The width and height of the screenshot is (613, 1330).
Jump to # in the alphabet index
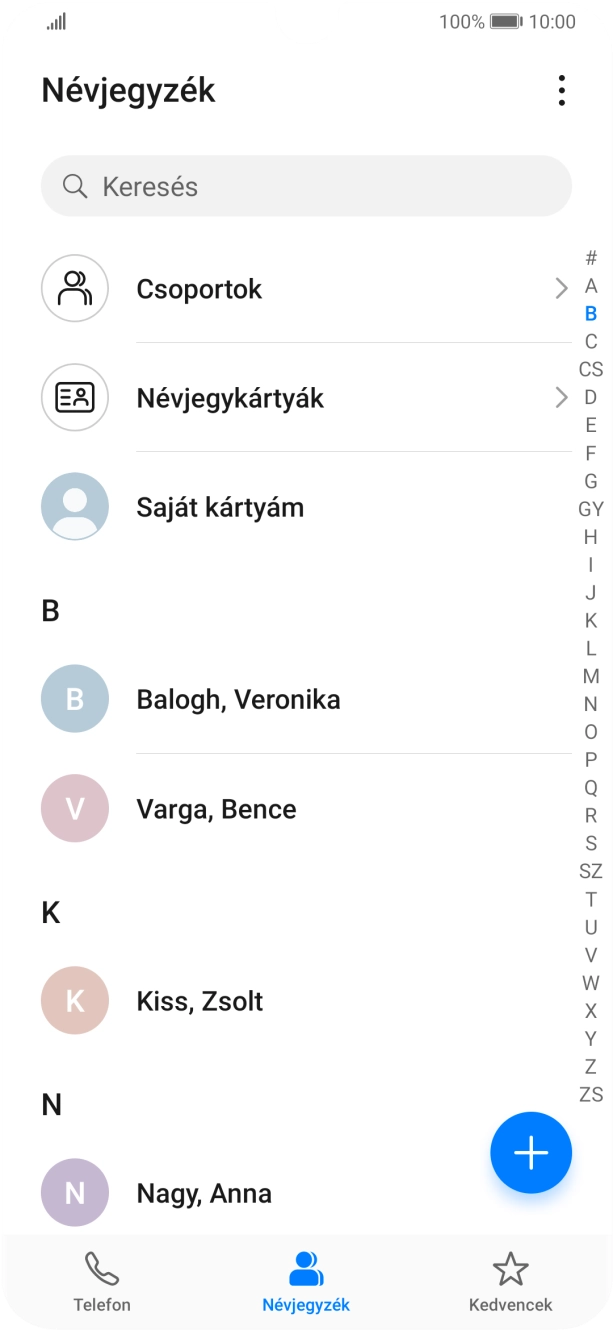pos(591,258)
